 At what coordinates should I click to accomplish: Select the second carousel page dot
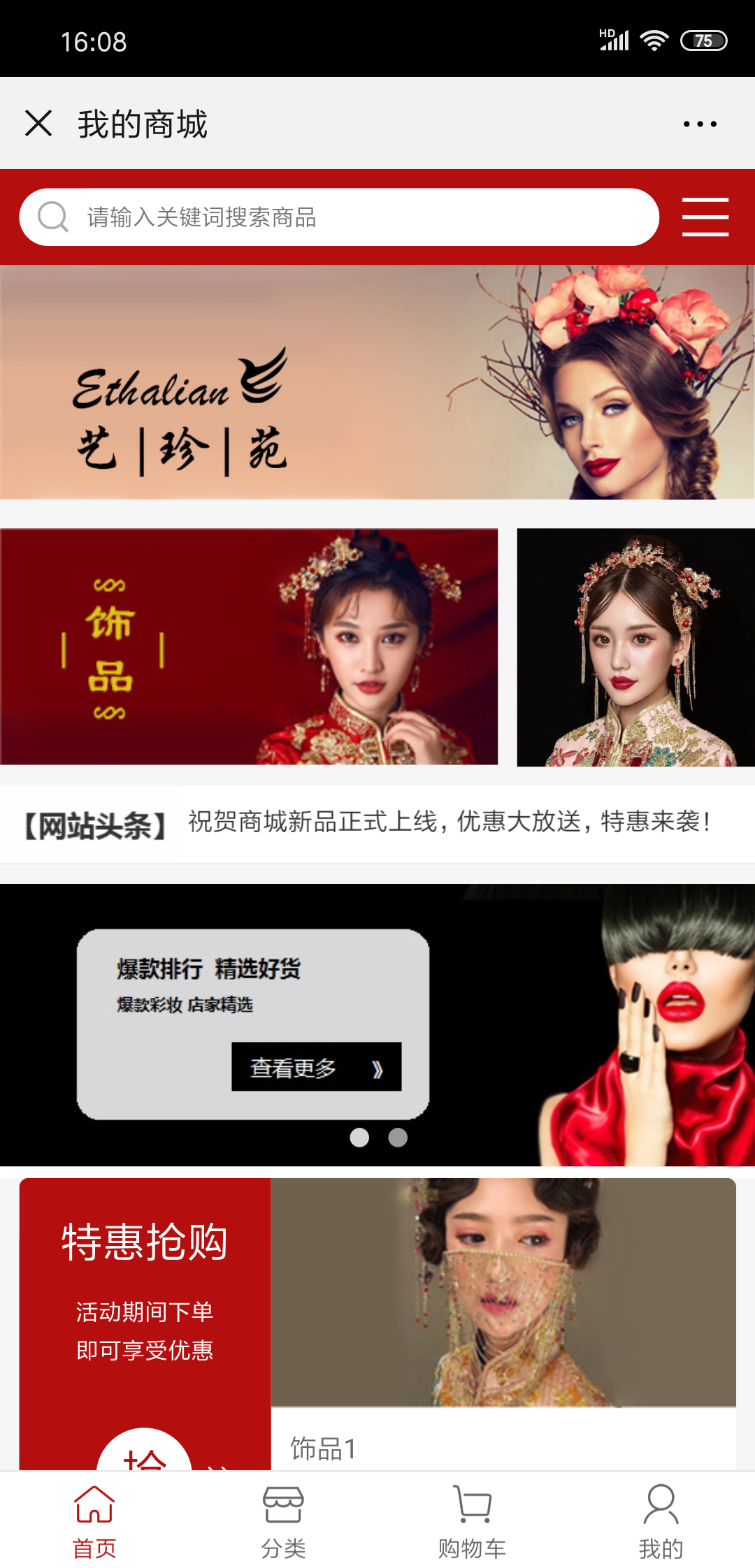[x=398, y=1138]
